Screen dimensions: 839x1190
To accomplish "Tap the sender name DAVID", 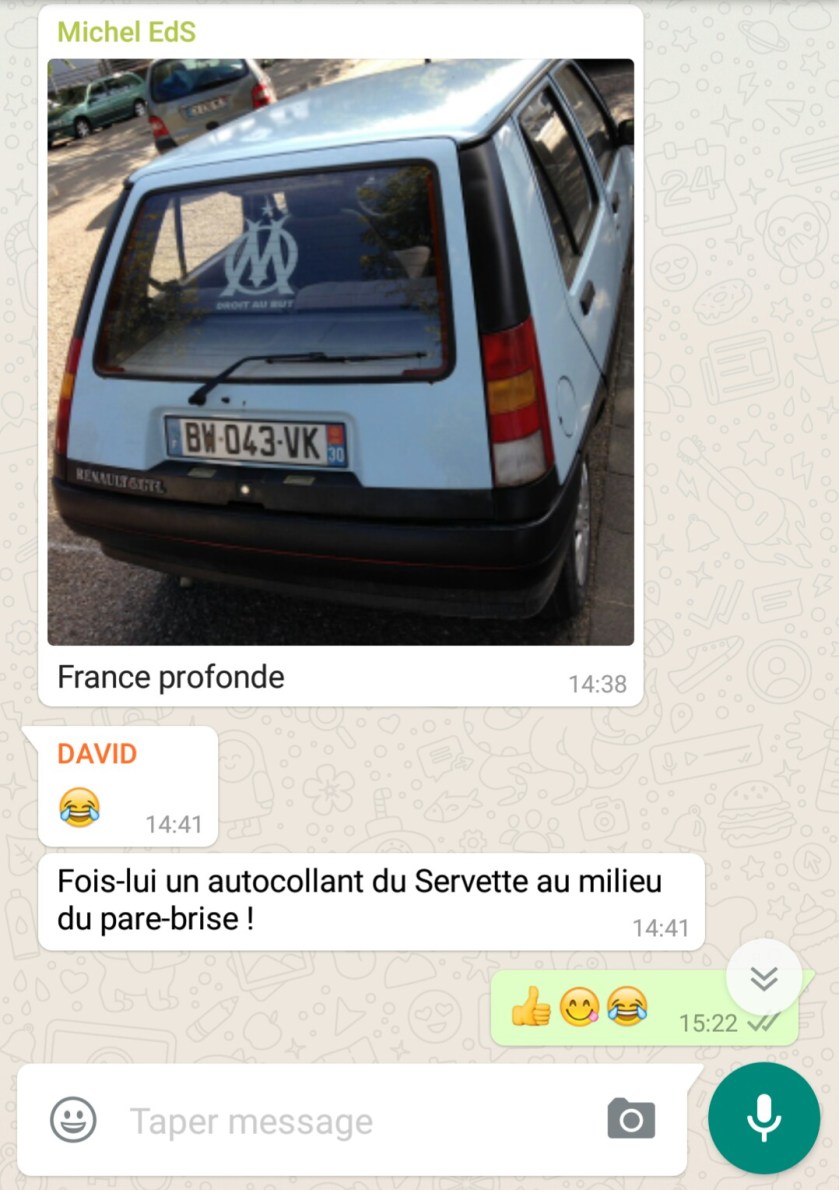I will [x=97, y=753].
